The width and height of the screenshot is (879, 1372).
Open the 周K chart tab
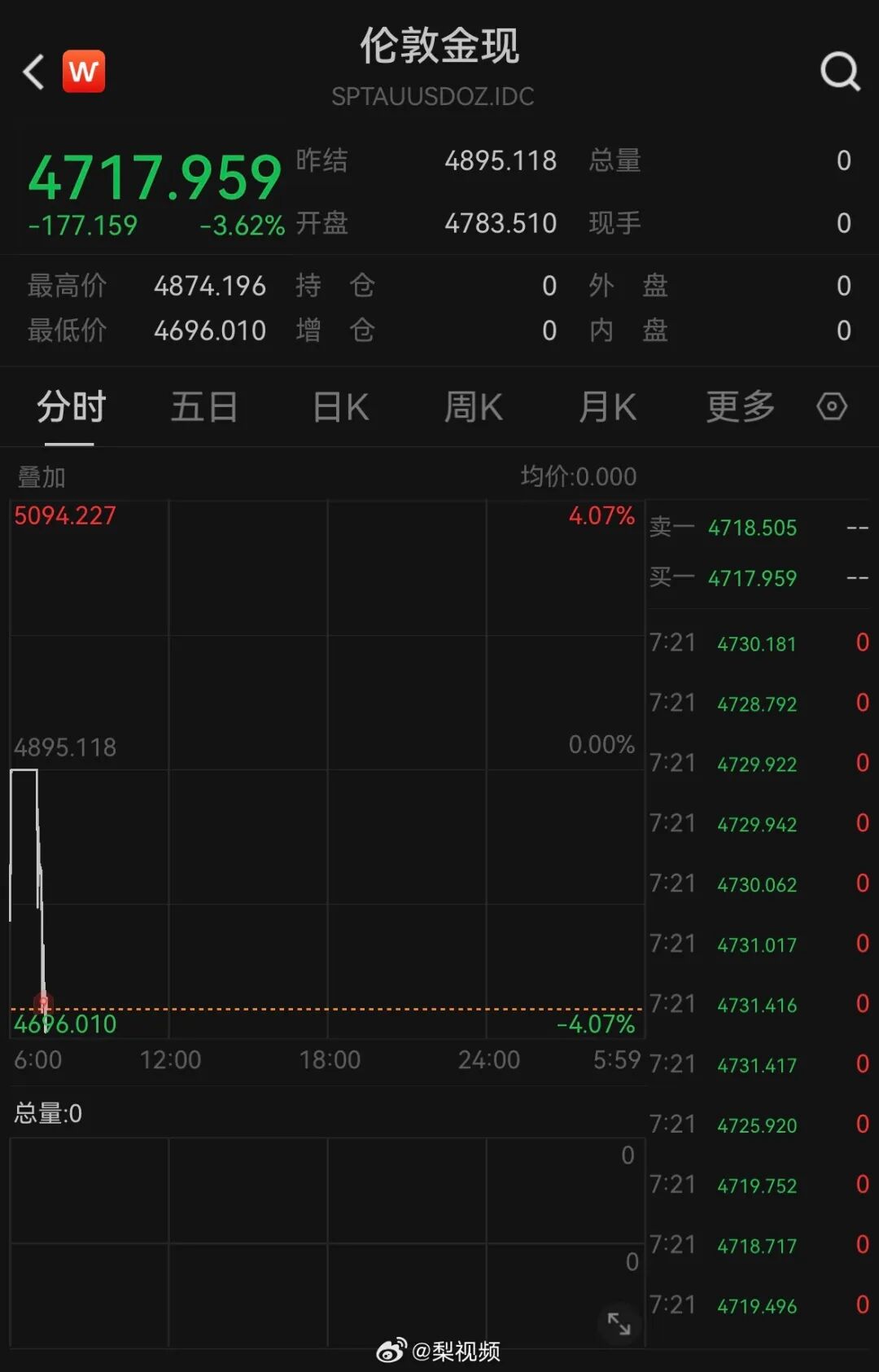coord(473,406)
